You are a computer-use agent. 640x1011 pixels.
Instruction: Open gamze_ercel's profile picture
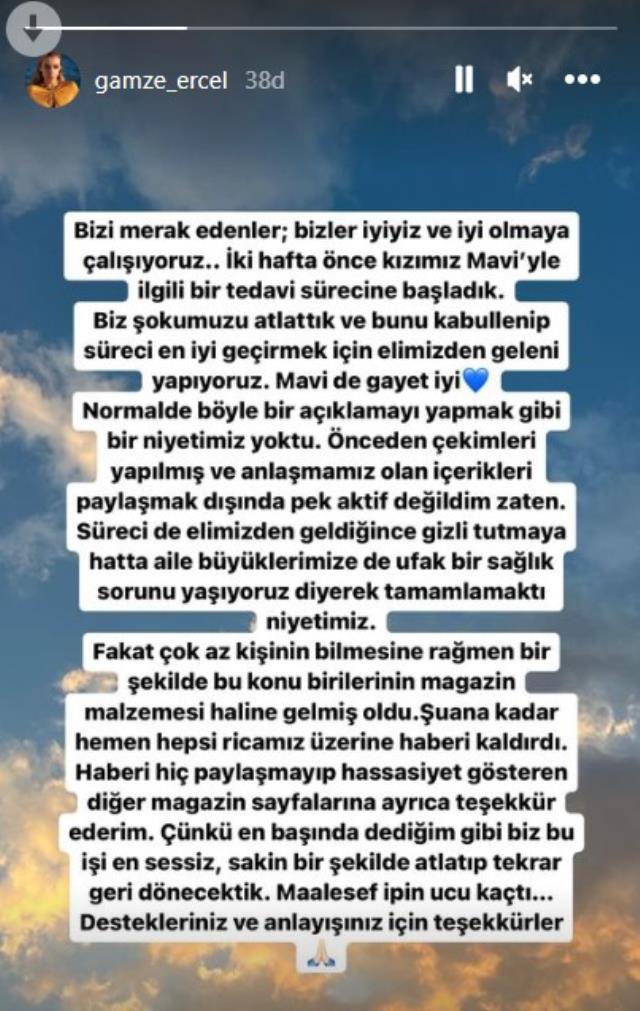pos(52,80)
